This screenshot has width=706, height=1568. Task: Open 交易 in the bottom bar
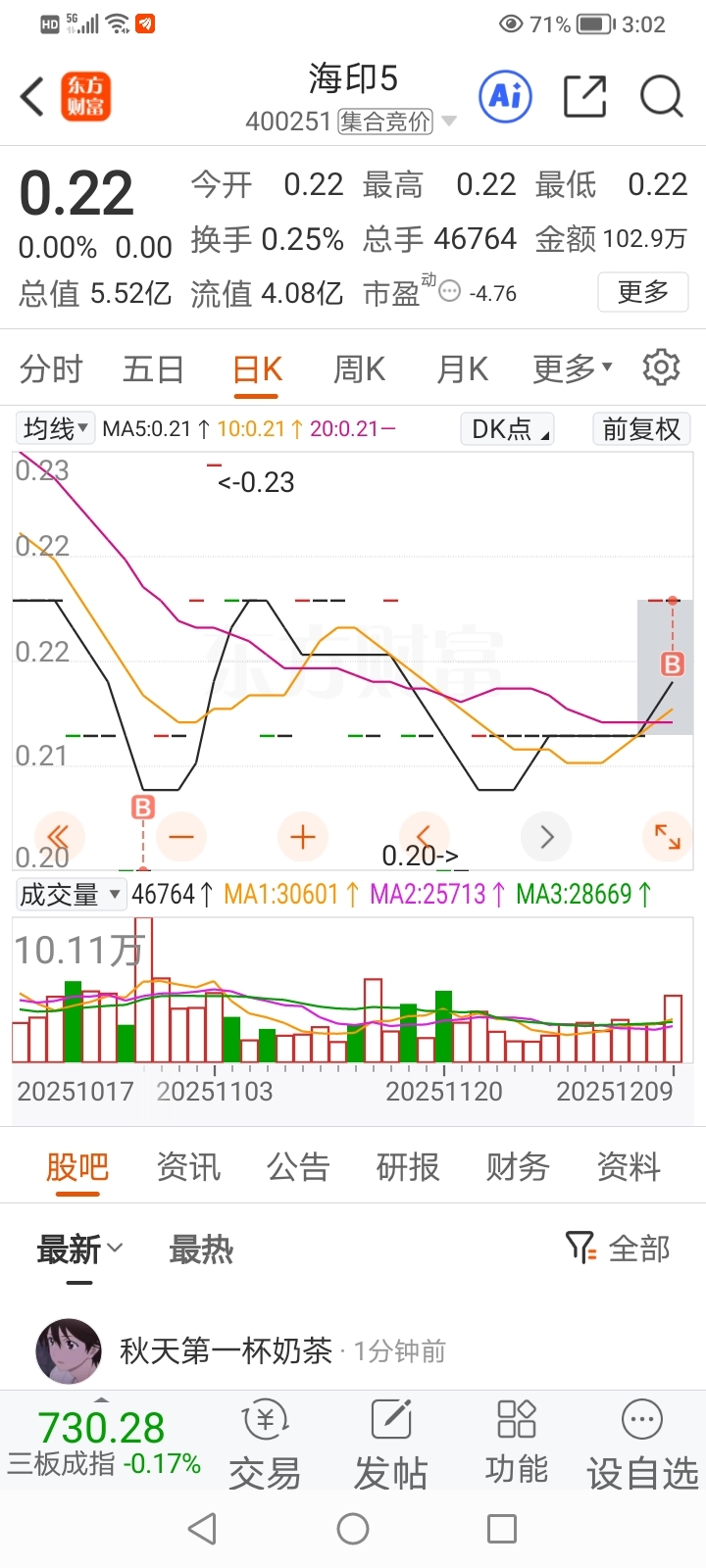click(265, 1445)
